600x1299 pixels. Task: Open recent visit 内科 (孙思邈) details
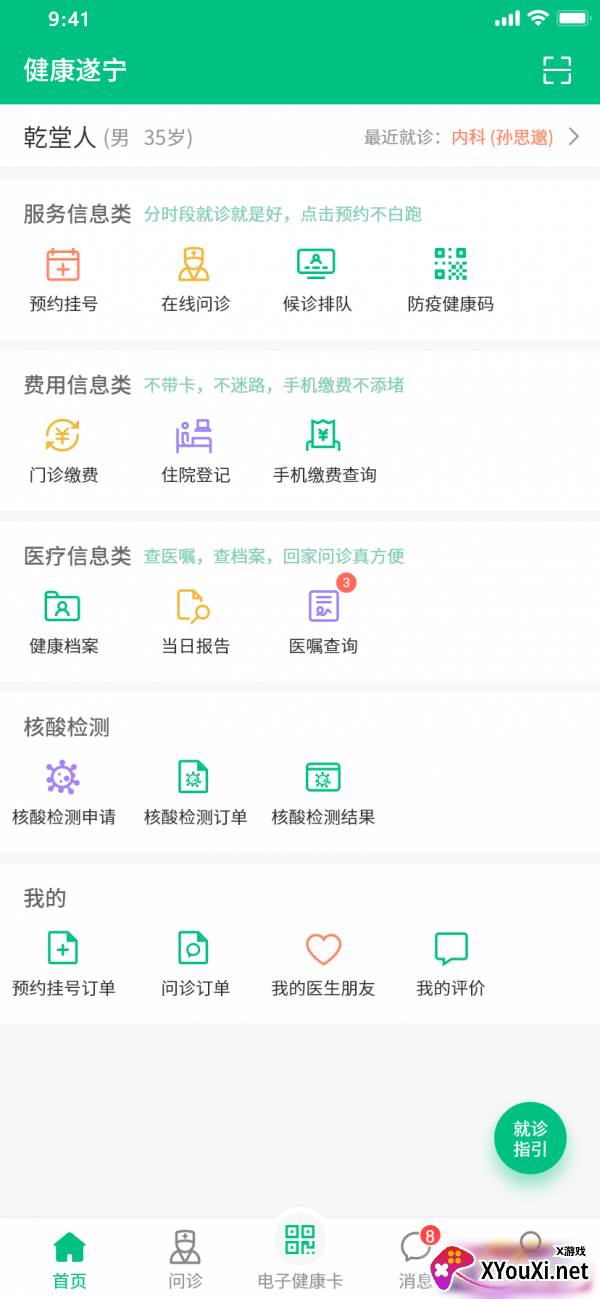[472, 137]
